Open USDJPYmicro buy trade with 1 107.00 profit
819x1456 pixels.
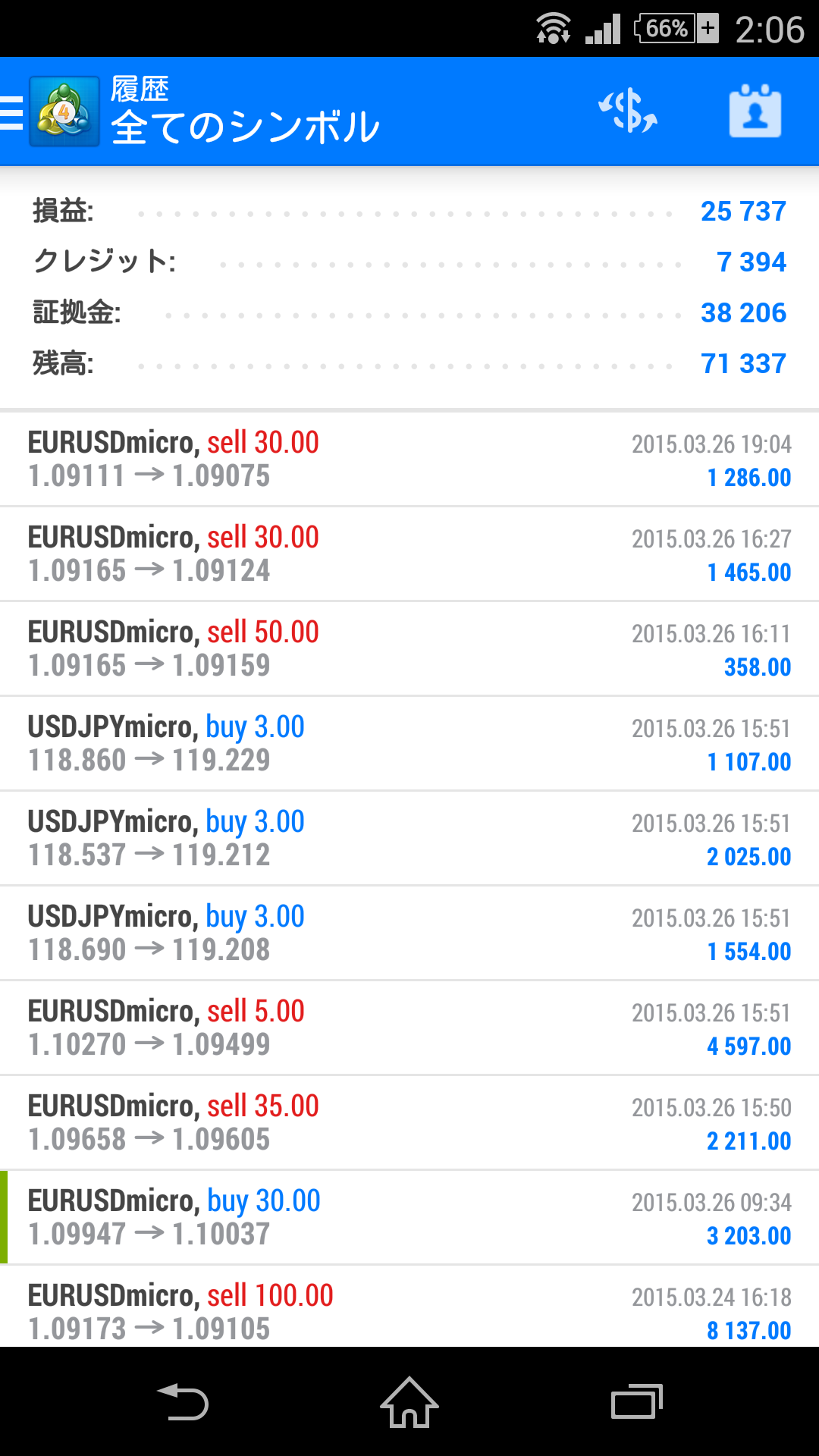409,744
